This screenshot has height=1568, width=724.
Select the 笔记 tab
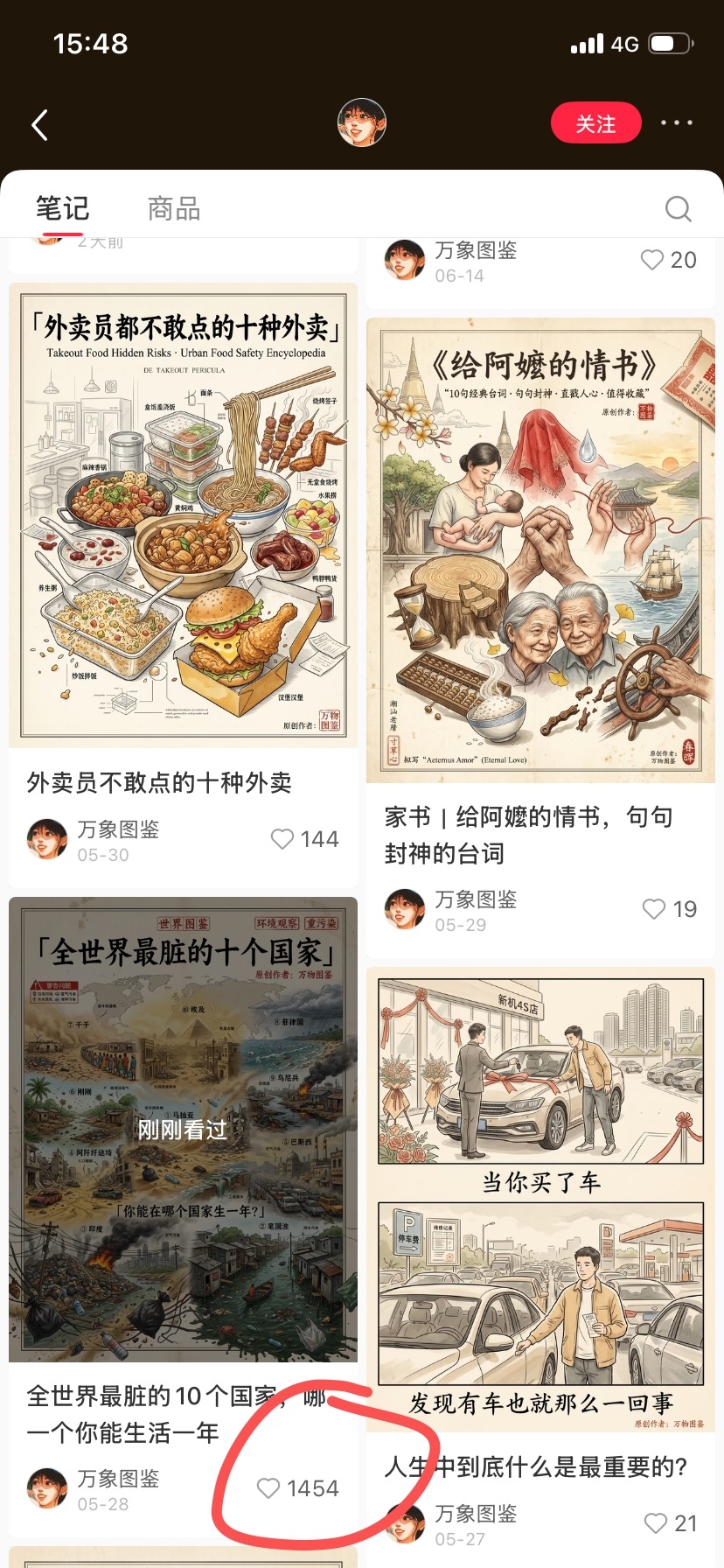point(62,208)
